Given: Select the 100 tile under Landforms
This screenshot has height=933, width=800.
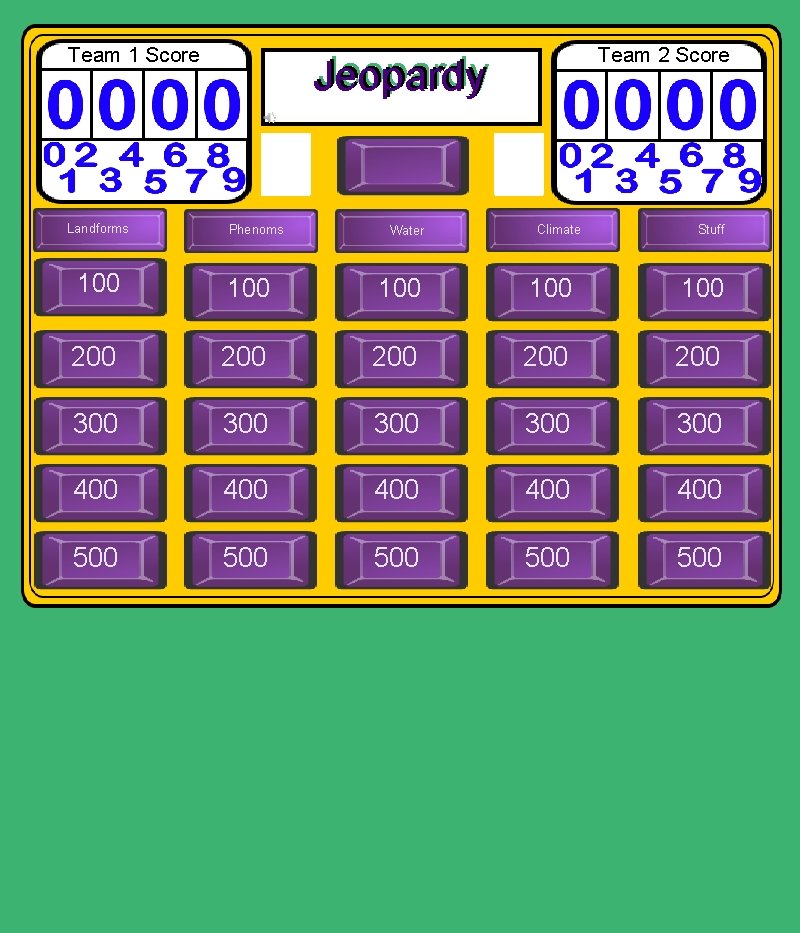Looking at the screenshot, I should tap(100, 287).
